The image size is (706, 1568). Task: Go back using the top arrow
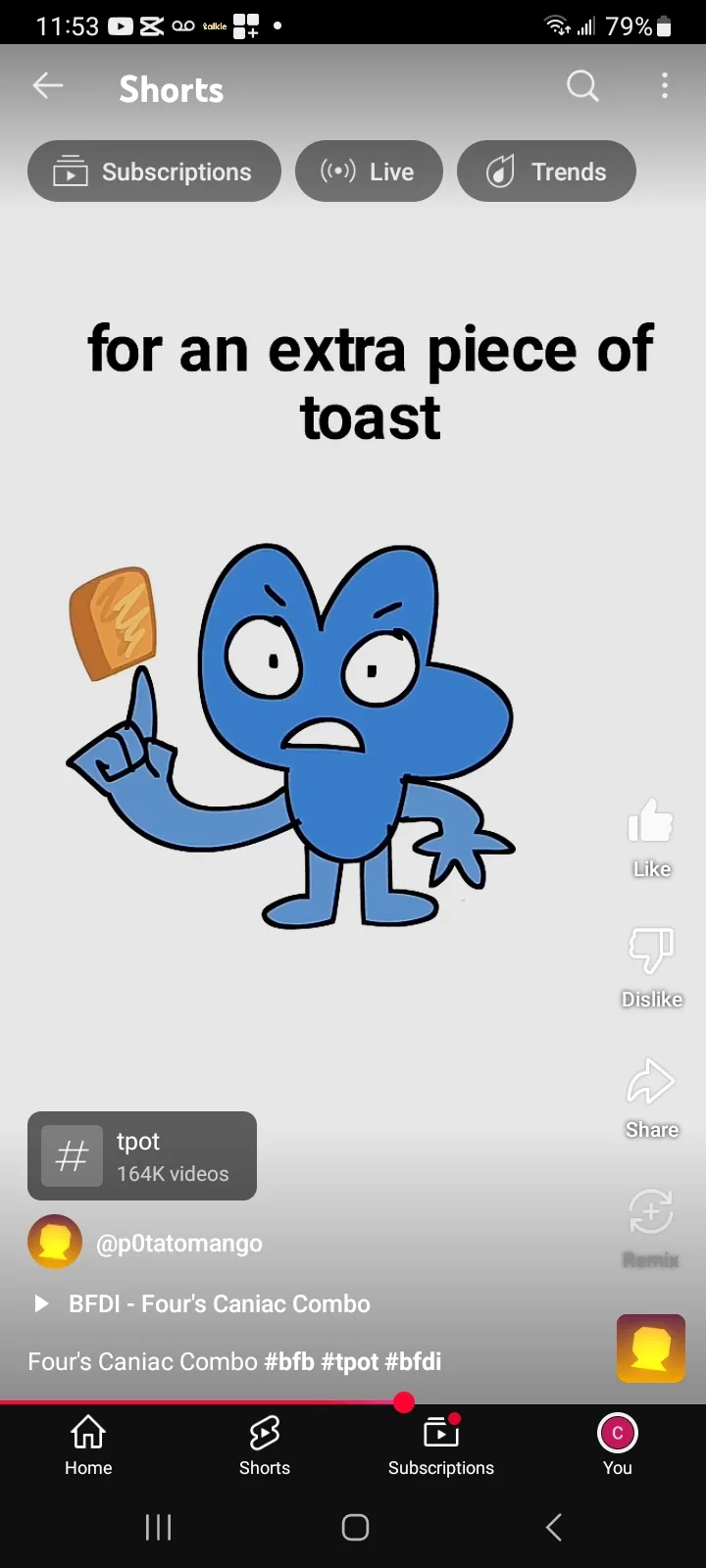pos(47,86)
